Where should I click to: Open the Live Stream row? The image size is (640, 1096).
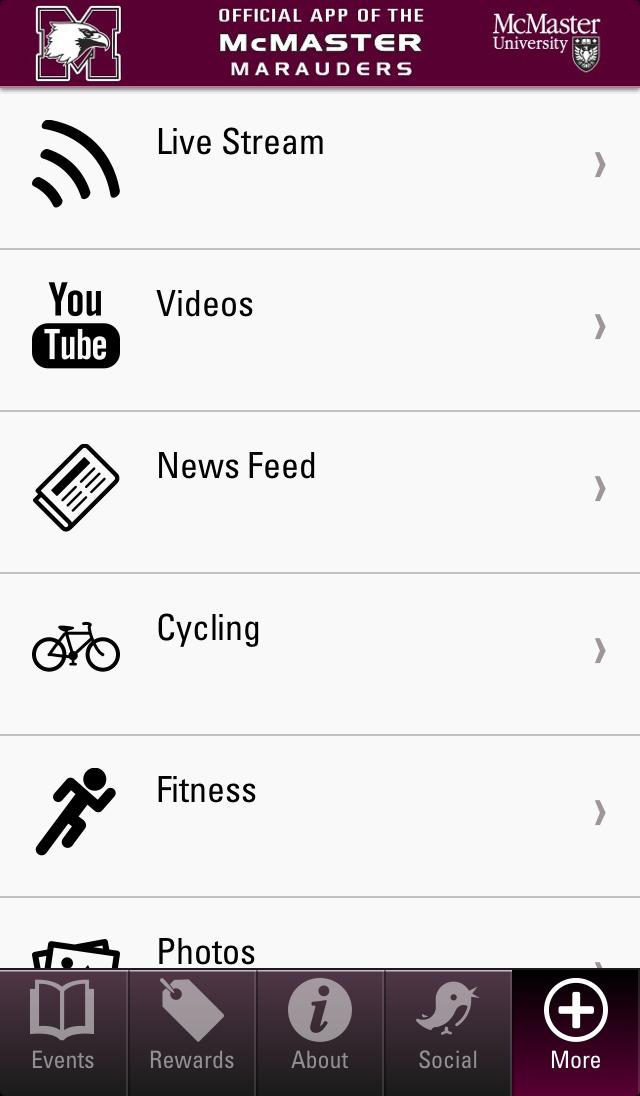tap(320, 166)
